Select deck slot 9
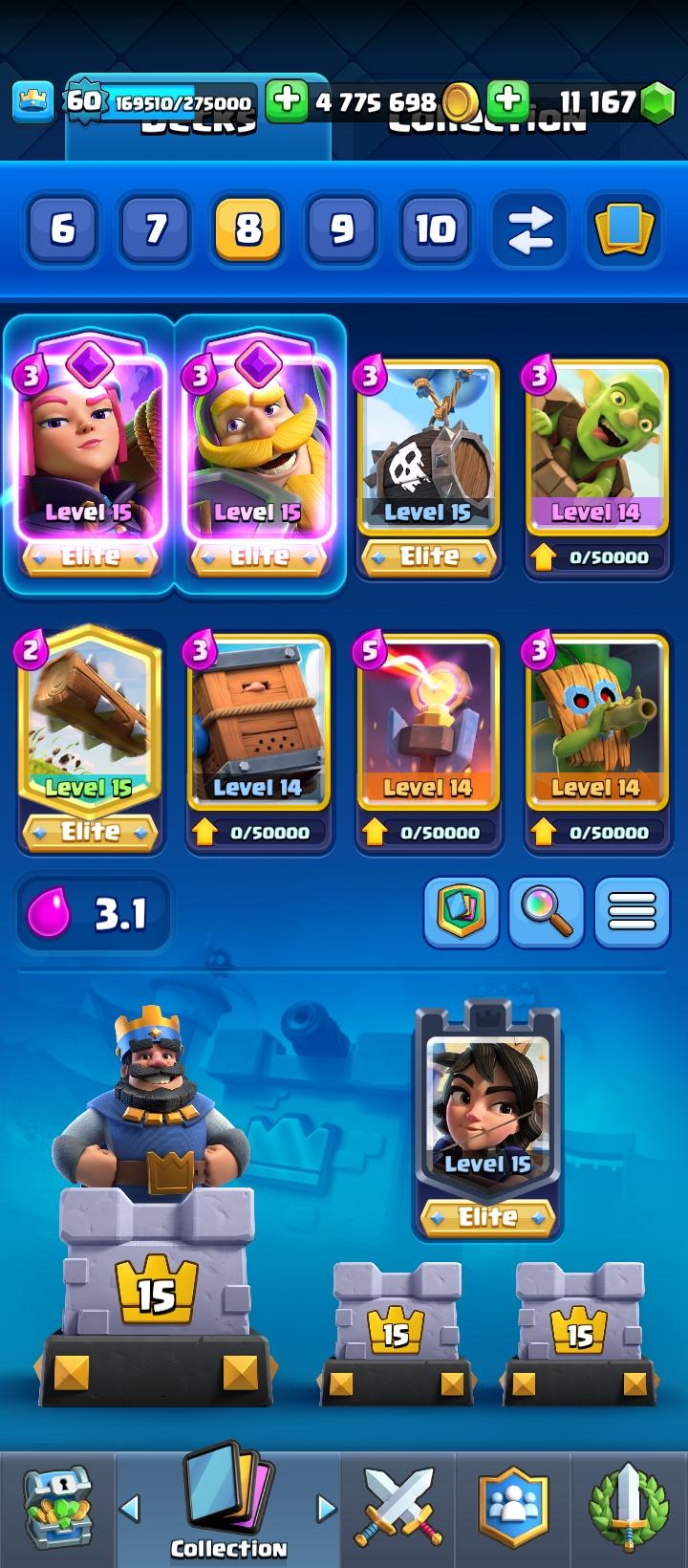 point(342,229)
